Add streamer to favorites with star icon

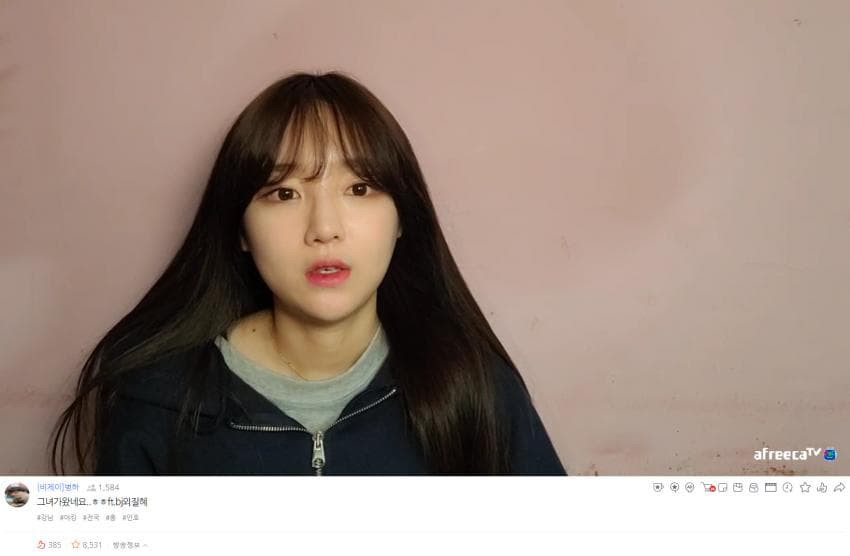pos(805,487)
